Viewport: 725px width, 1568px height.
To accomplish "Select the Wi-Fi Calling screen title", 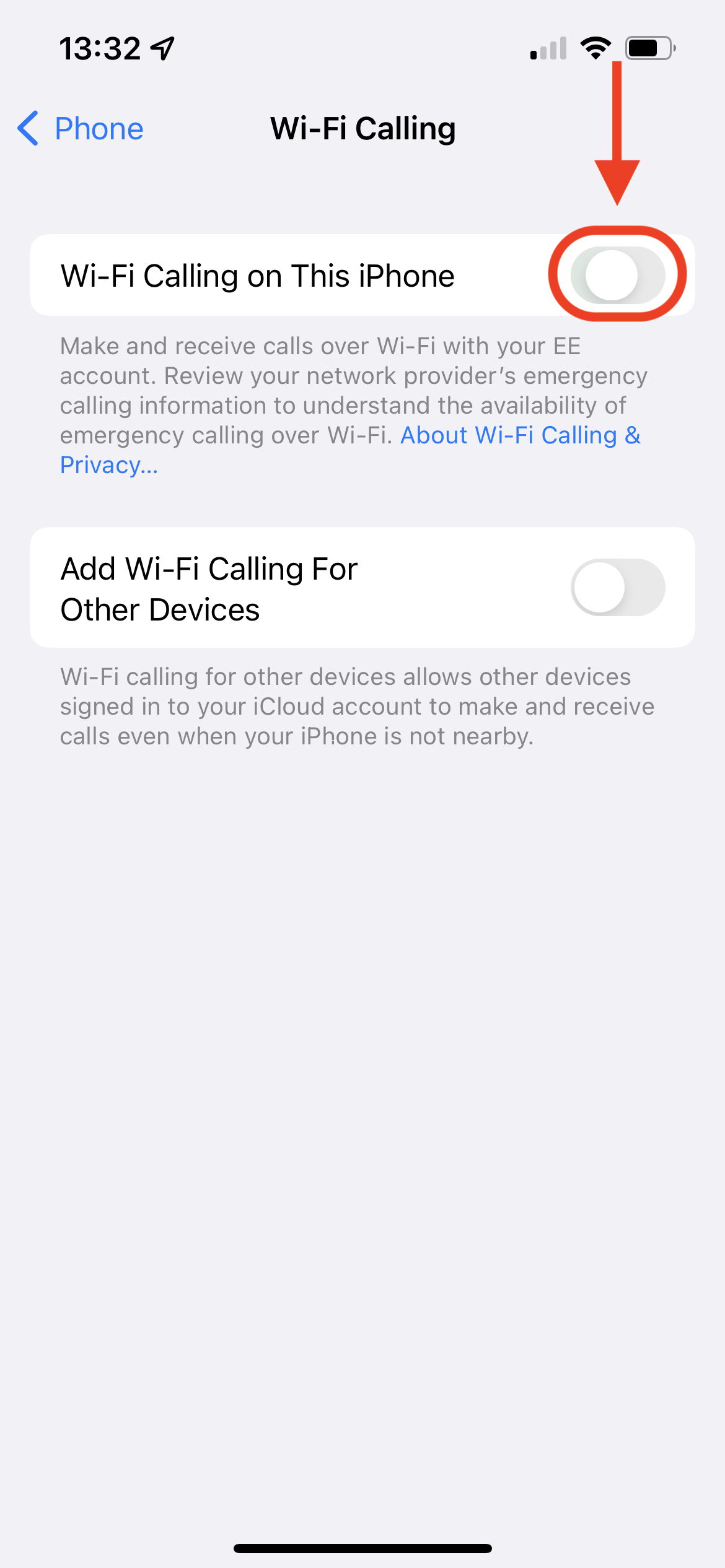I will tap(361, 129).
